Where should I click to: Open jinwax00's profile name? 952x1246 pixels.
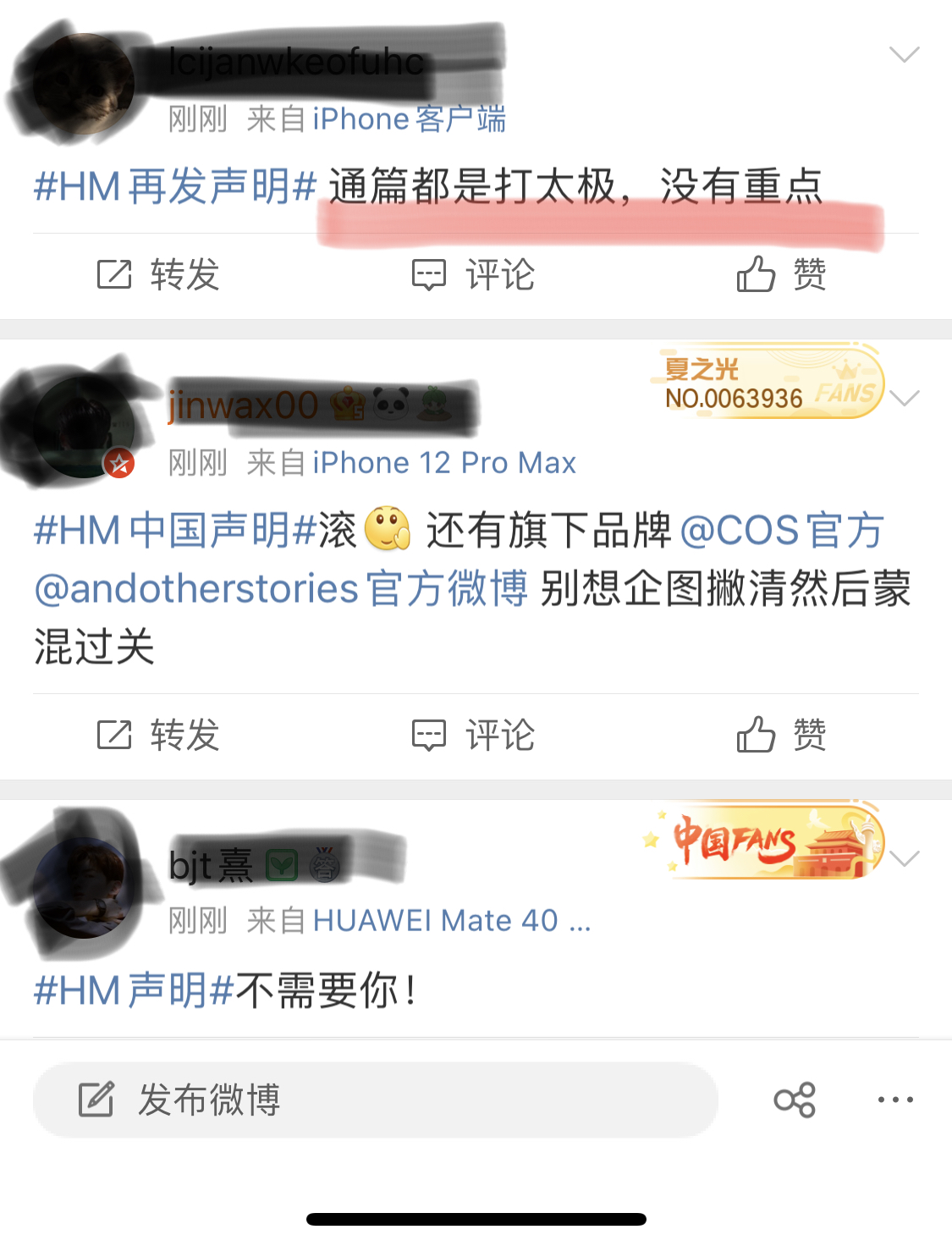(x=244, y=405)
